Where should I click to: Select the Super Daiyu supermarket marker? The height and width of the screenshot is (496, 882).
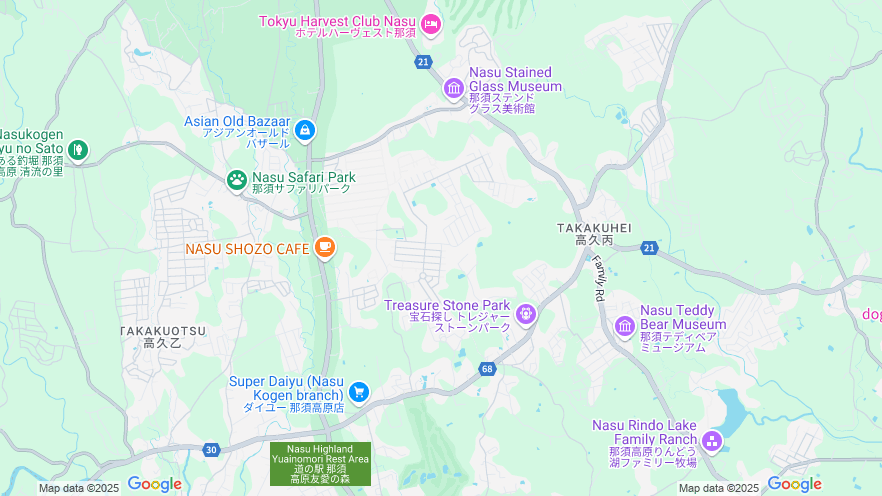359,392
